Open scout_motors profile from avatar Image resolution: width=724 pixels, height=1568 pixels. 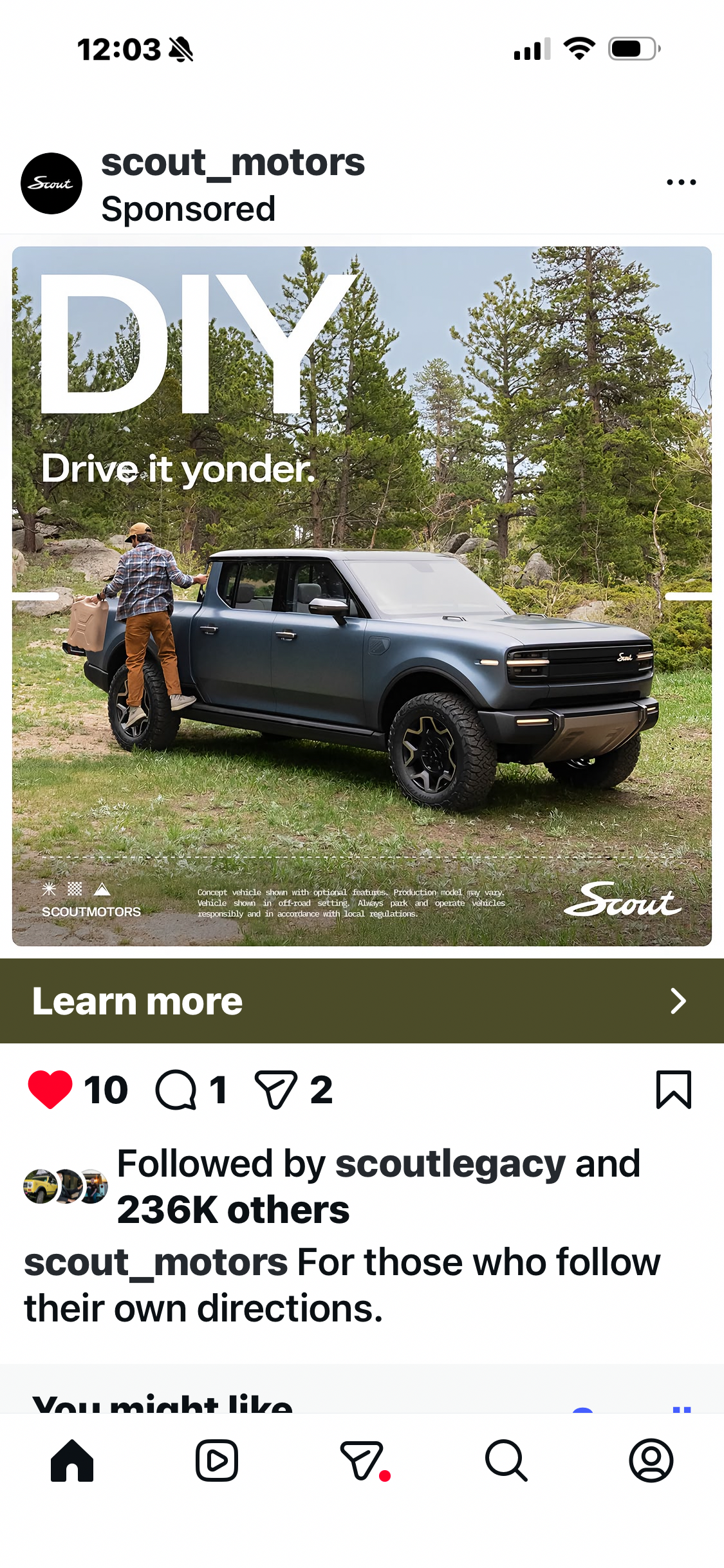point(51,183)
